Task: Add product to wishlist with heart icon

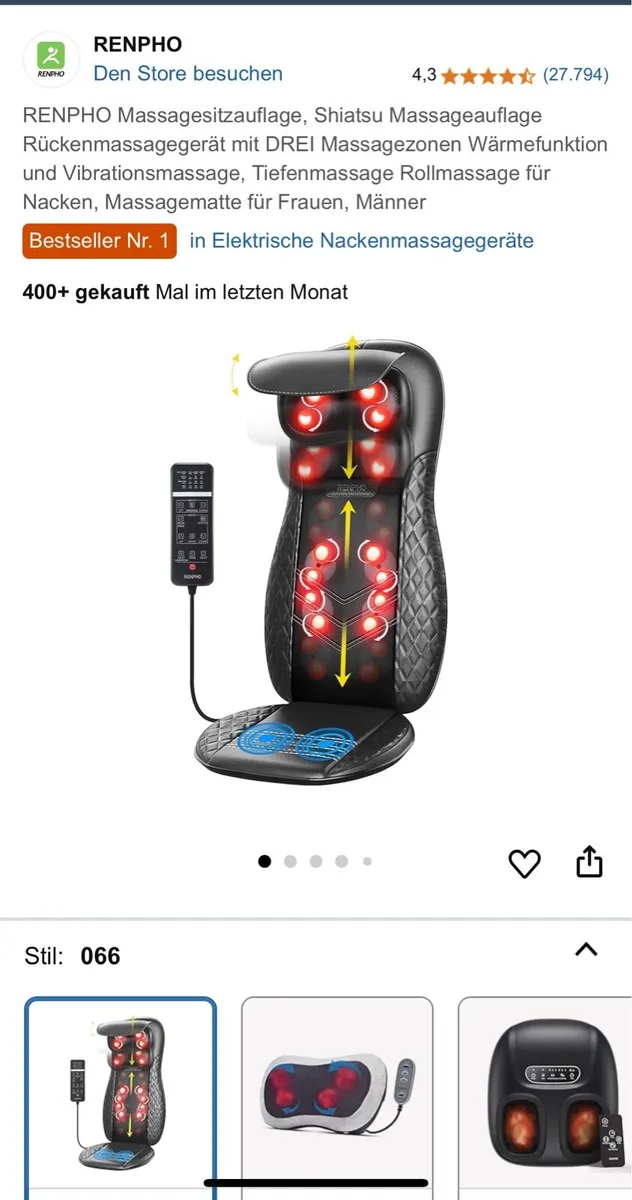Action: (524, 863)
